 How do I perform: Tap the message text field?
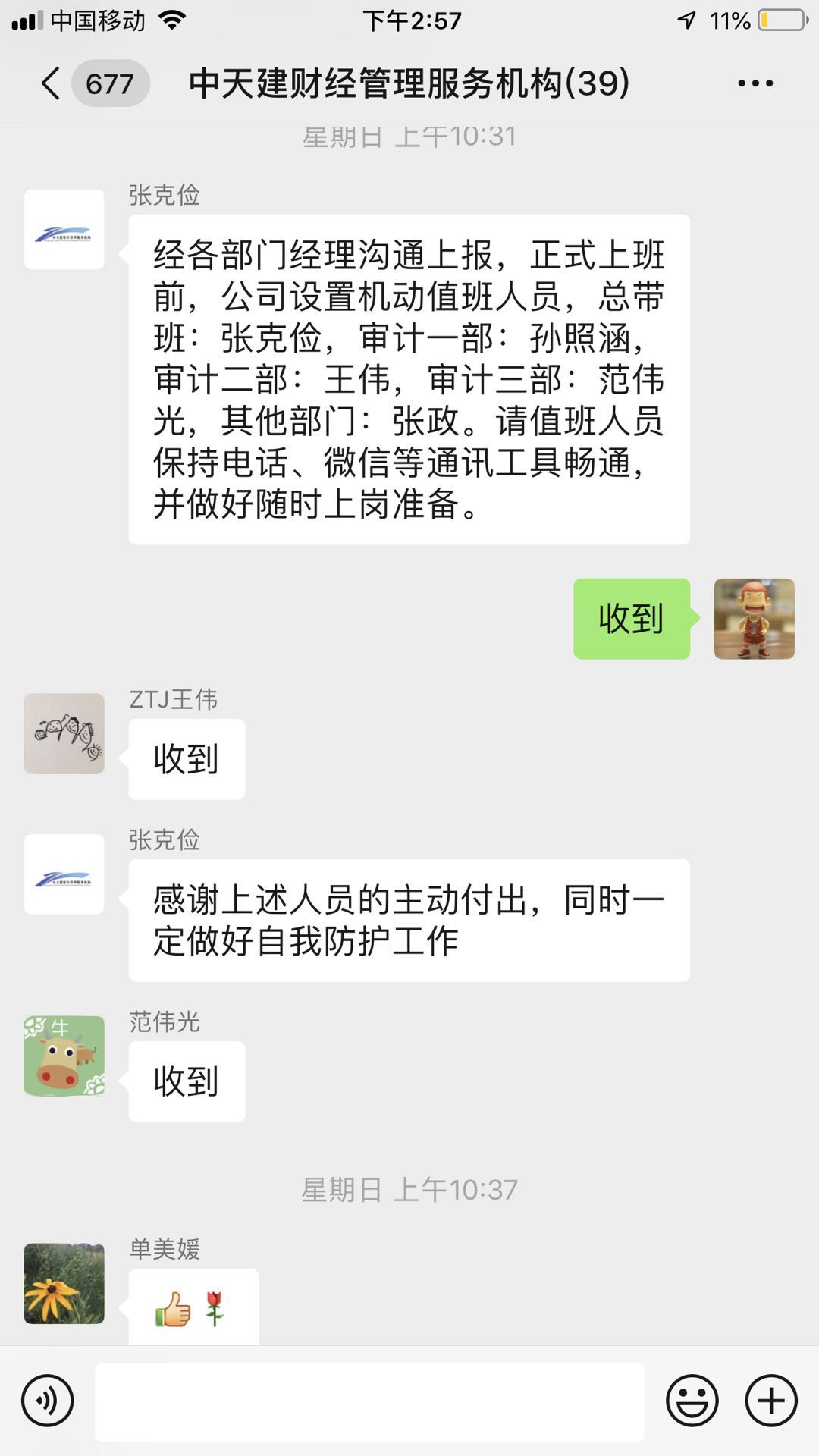pos(369,1401)
